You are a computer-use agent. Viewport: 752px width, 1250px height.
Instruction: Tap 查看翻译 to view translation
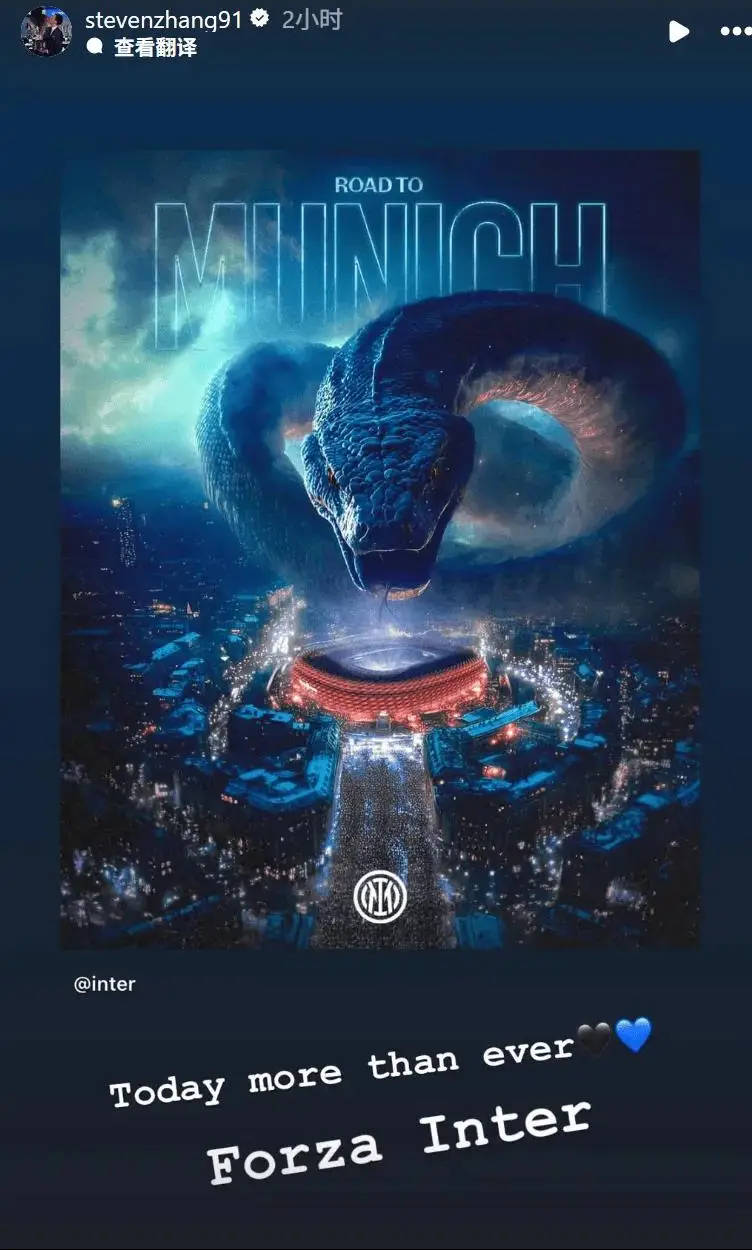click(154, 47)
